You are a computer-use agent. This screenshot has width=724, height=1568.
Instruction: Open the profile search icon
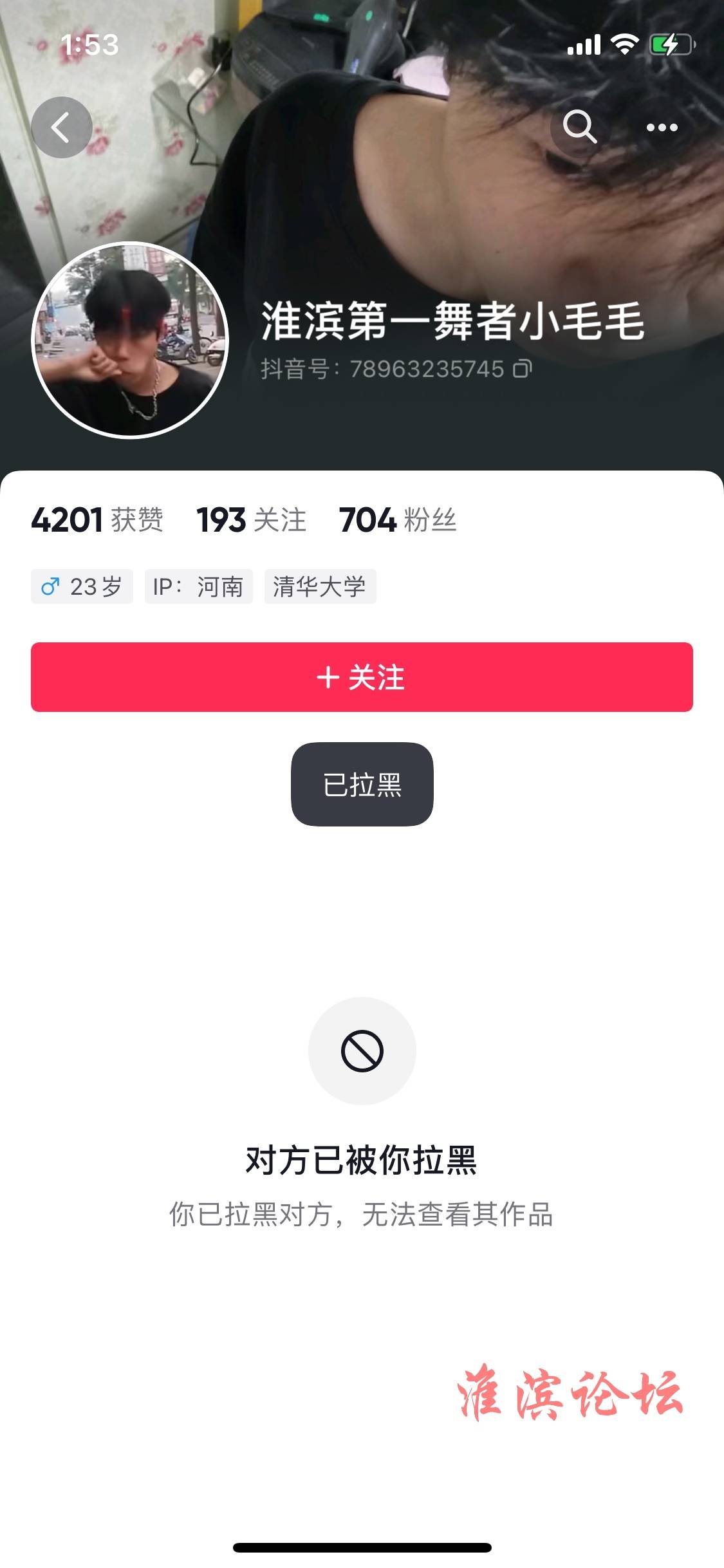coord(580,127)
